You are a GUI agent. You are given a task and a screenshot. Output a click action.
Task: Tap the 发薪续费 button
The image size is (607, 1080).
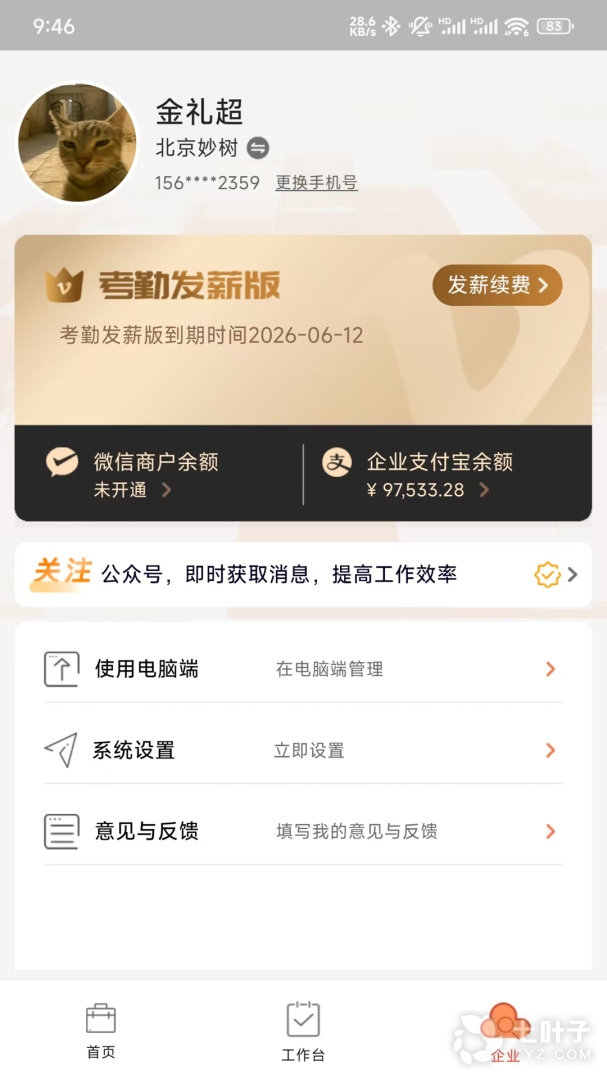point(497,285)
